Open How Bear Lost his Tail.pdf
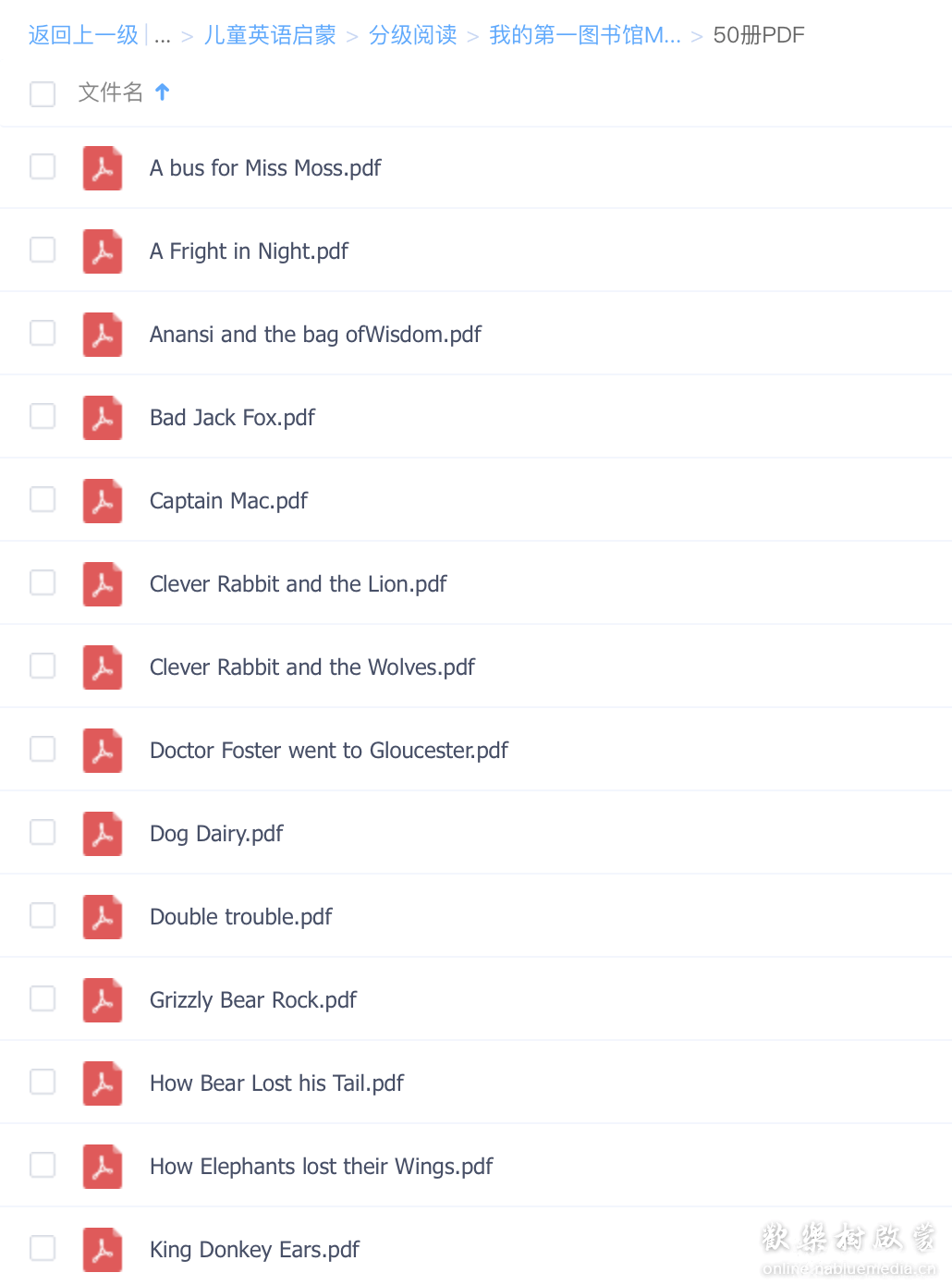 (276, 1083)
